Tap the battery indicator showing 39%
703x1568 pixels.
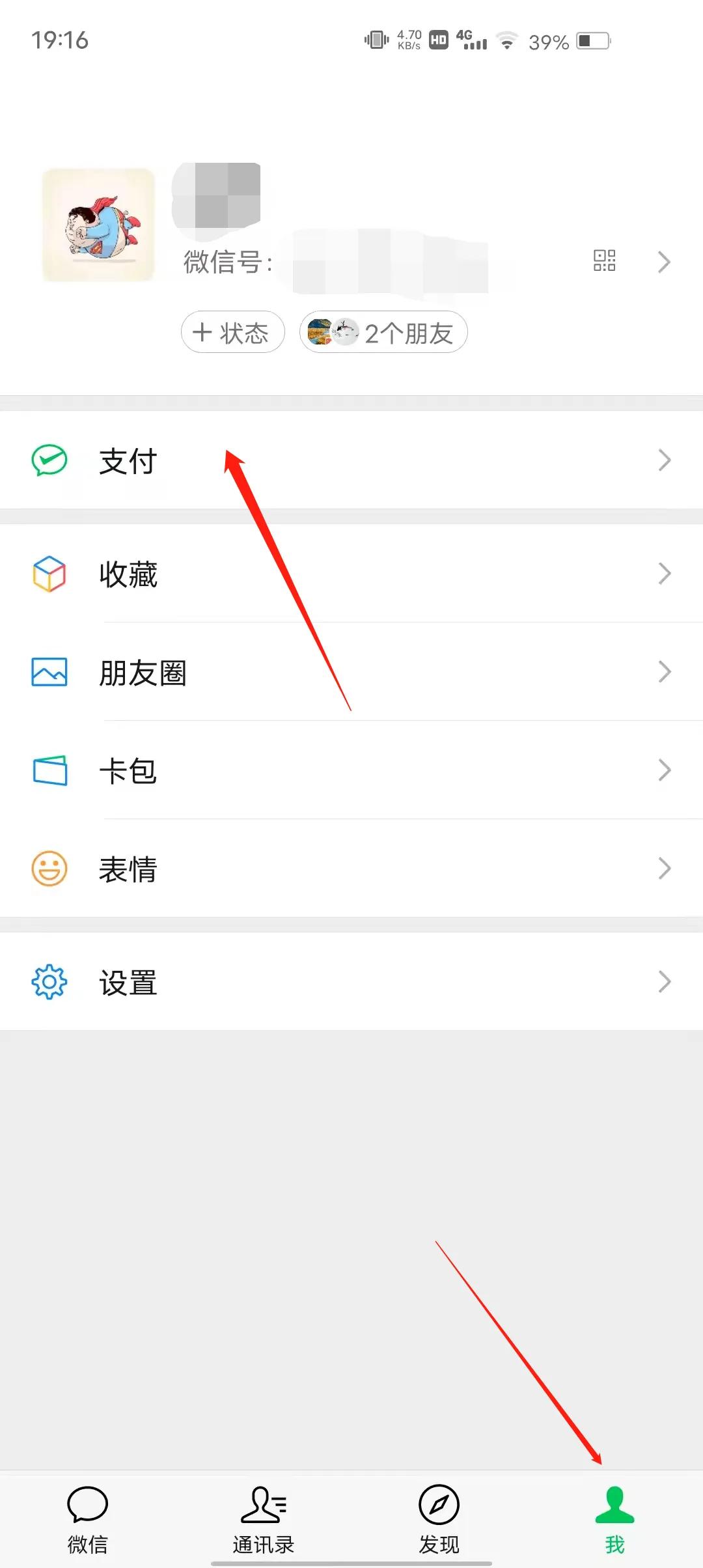[589, 40]
